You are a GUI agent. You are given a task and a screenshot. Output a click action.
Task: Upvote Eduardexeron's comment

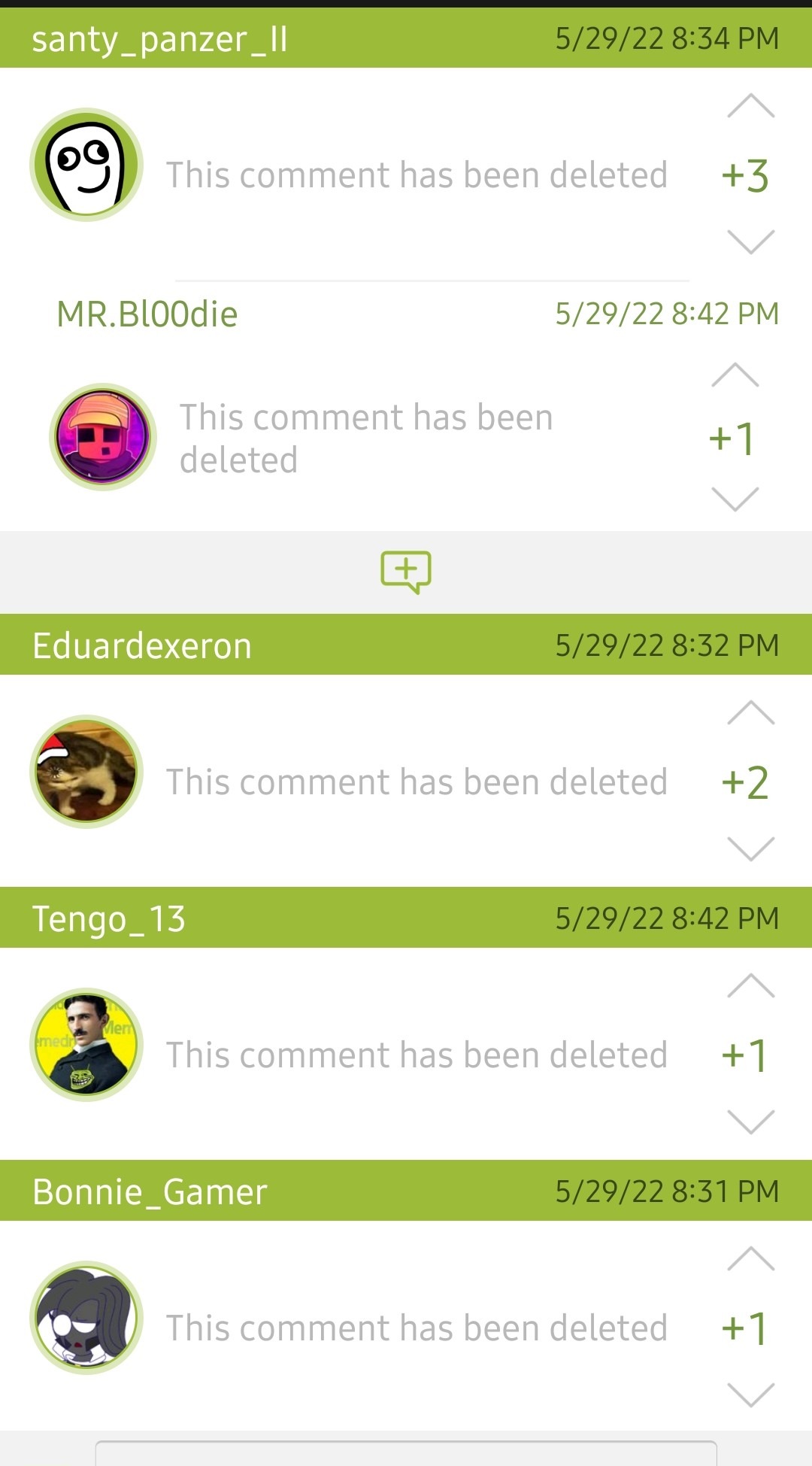[x=750, y=712]
